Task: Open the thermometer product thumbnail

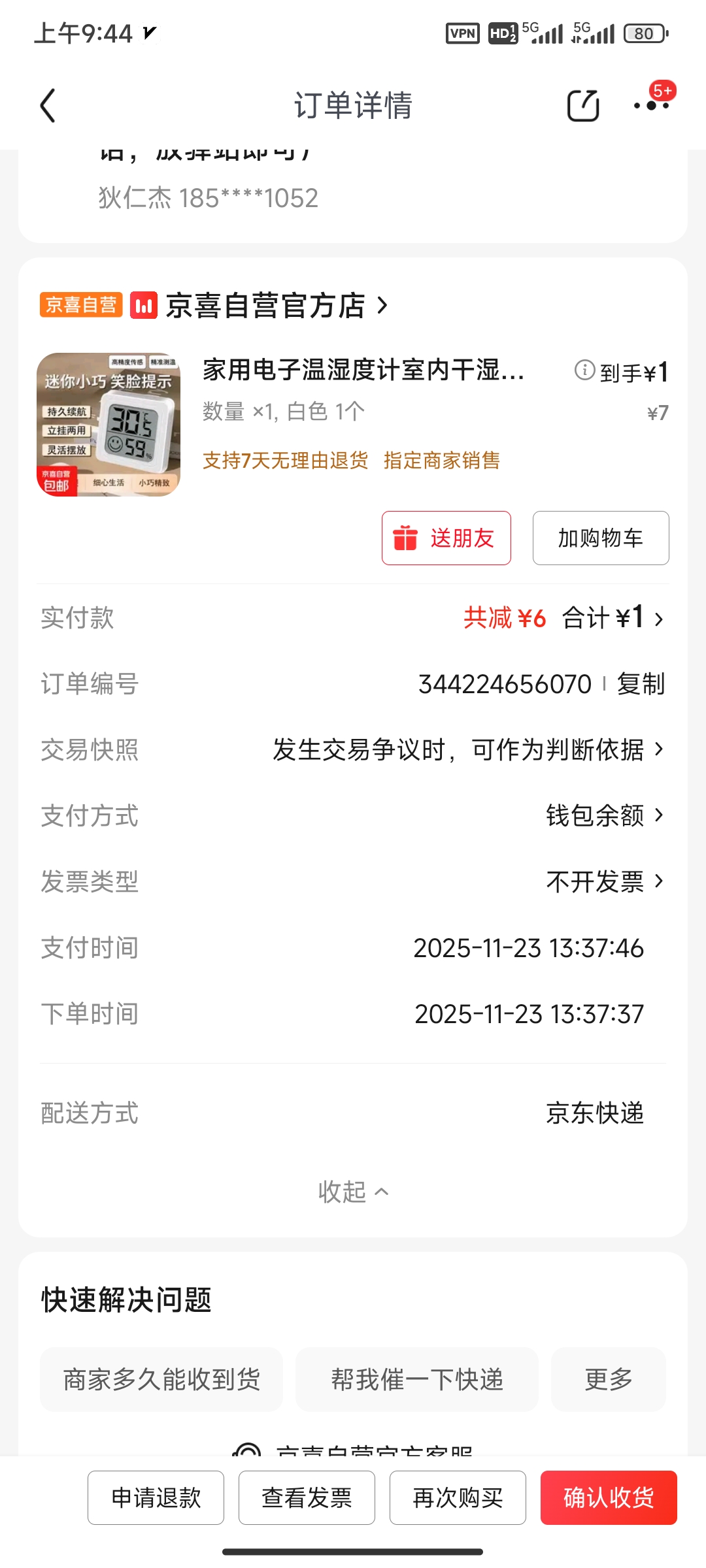Action: [109, 425]
